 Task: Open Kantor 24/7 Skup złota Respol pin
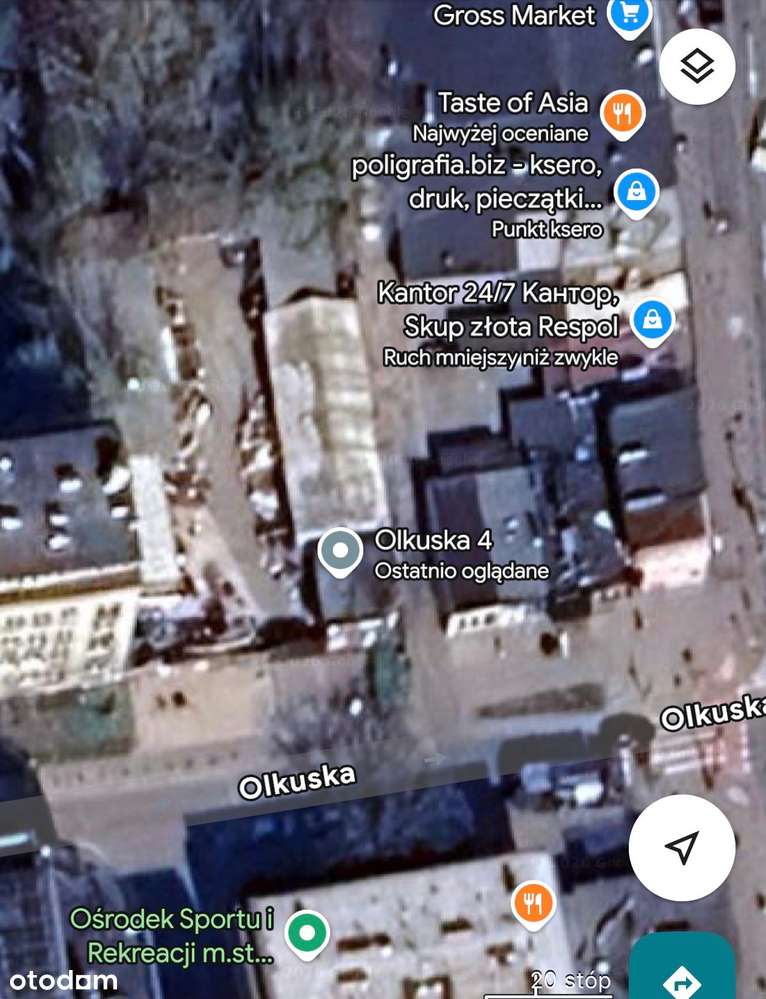point(653,322)
